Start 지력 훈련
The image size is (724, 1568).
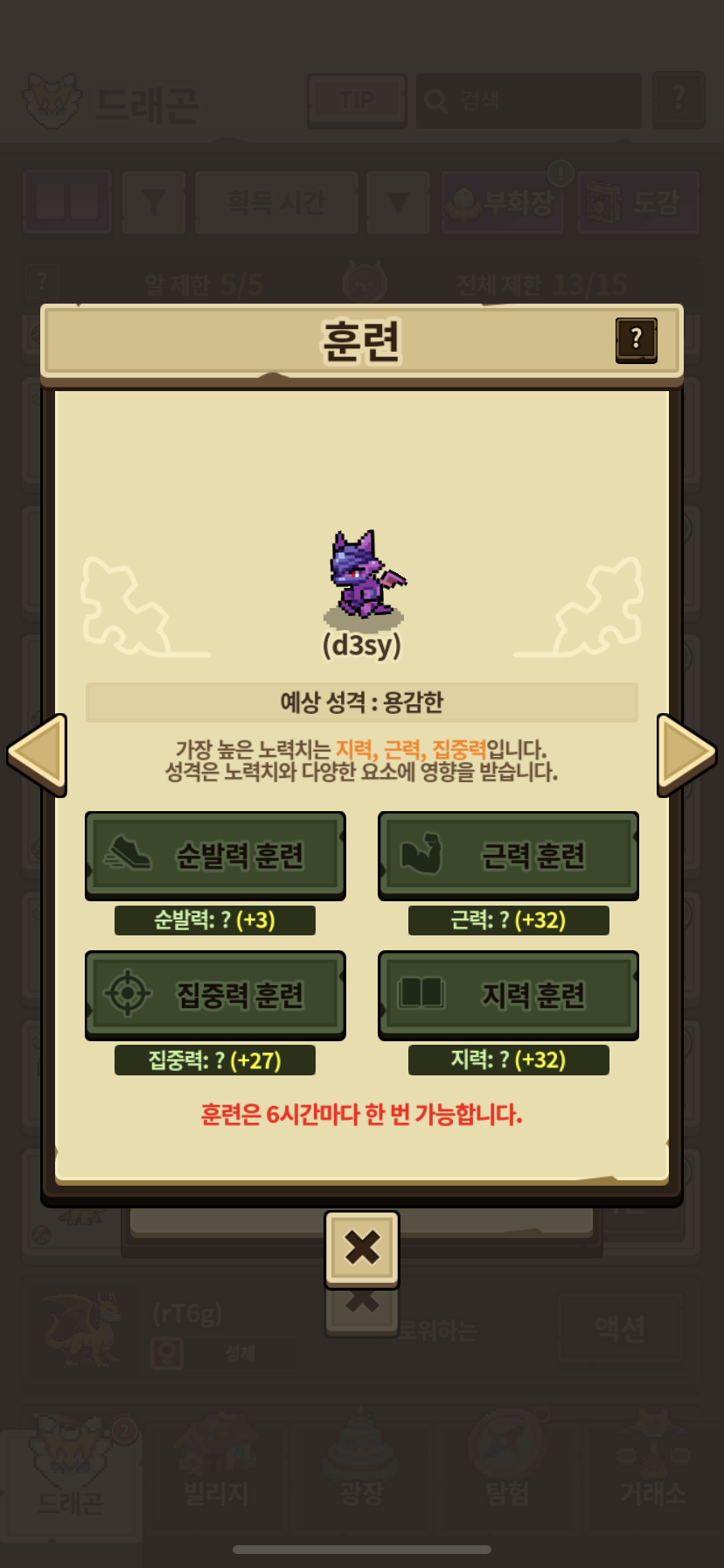coord(508,995)
